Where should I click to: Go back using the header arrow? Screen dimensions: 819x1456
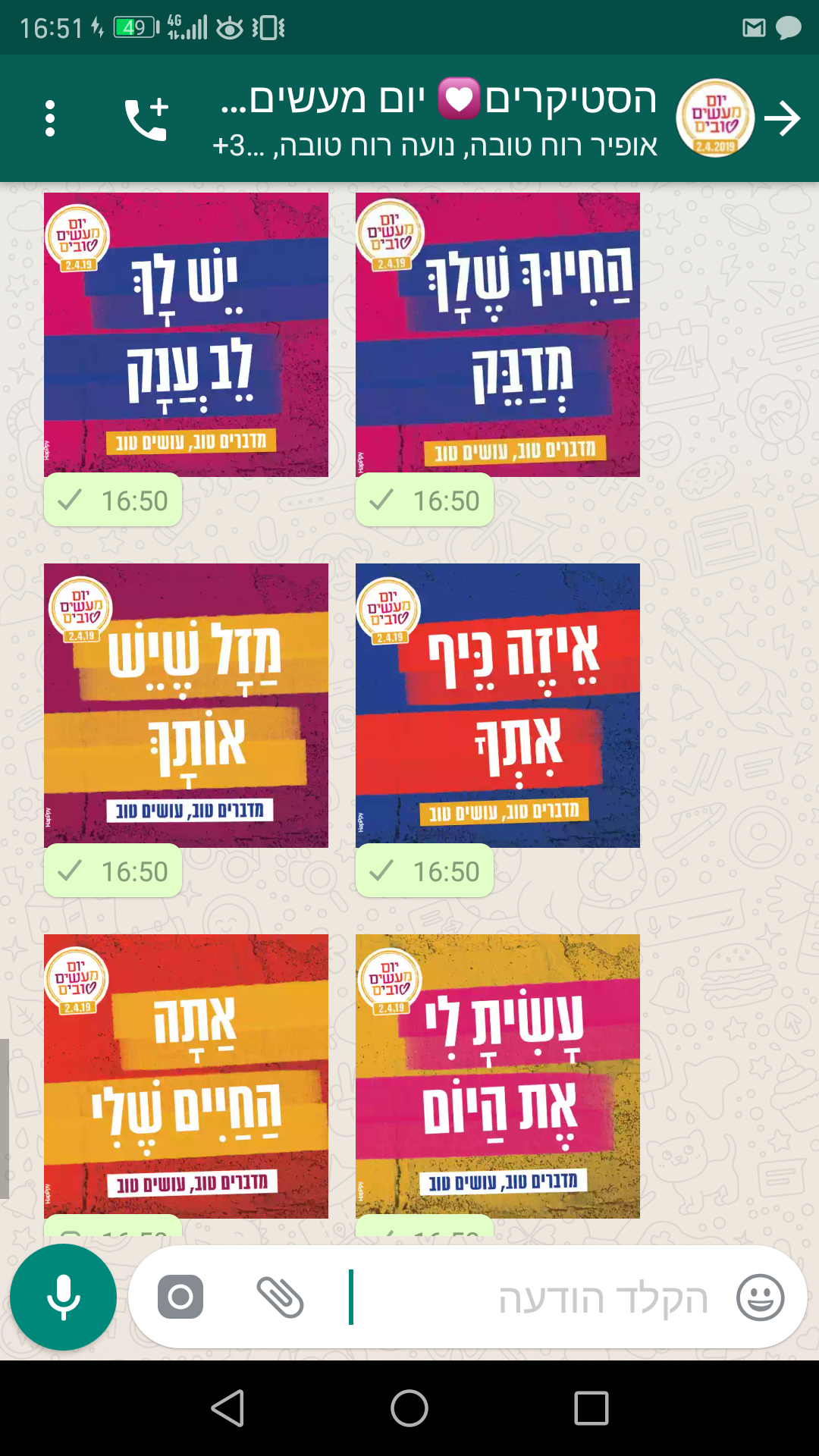pyautogui.click(x=783, y=119)
